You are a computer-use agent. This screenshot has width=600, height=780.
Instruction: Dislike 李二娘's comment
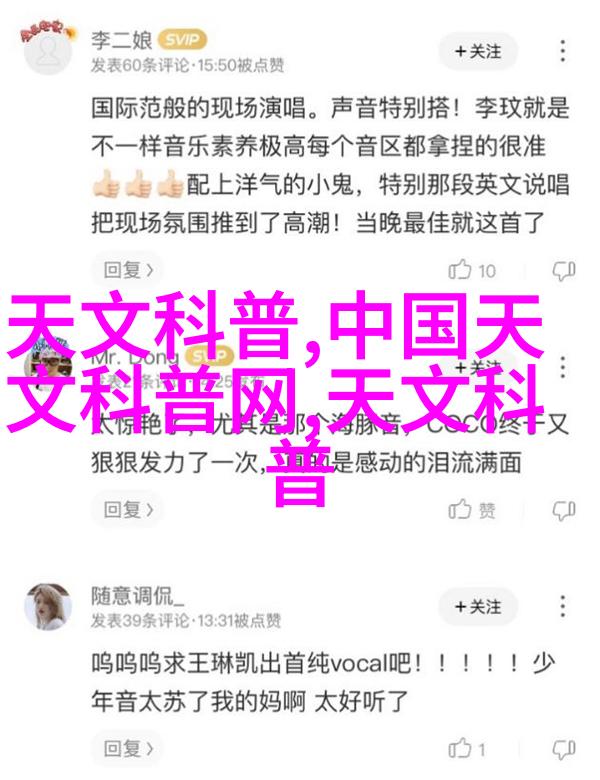click(x=565, y=270)
